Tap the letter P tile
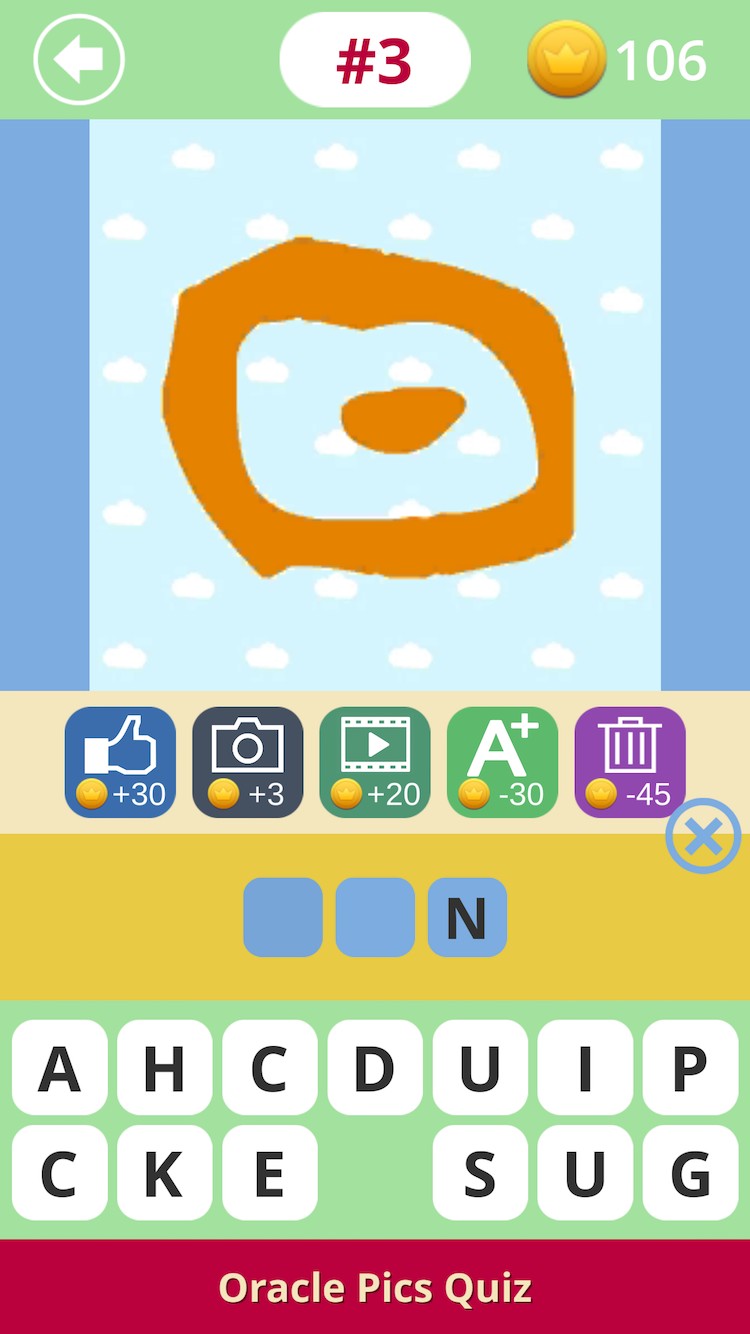 pyautogui.click(x=690, y=1067)
